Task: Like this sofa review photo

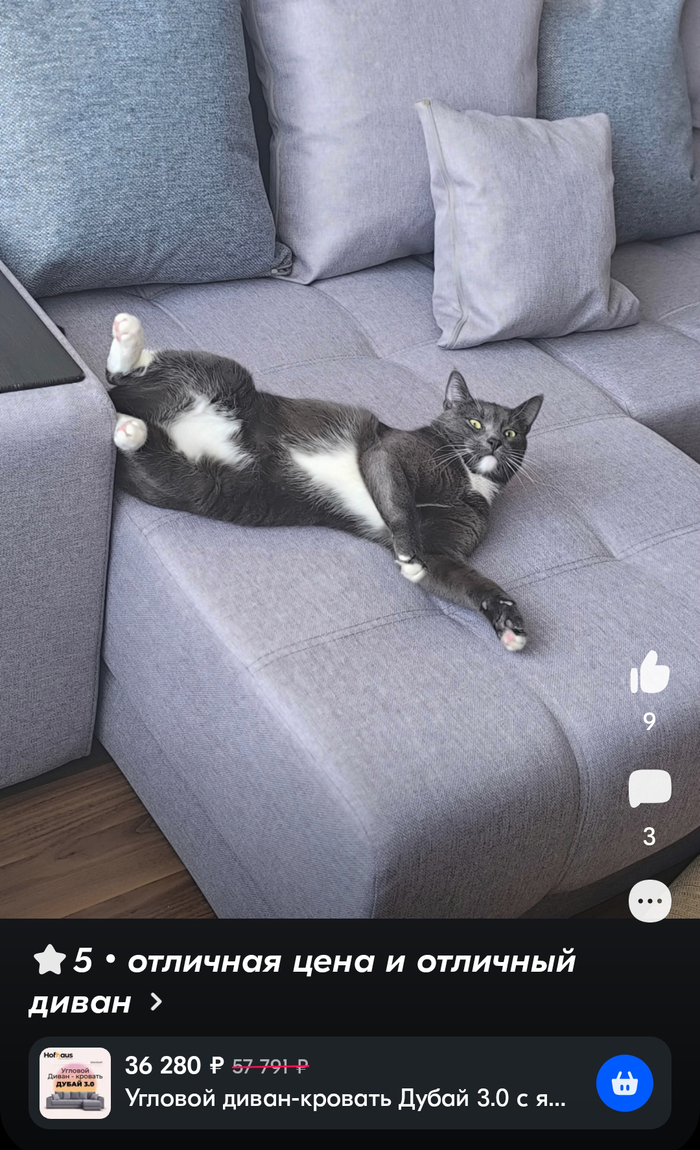Action: (650, 672)
